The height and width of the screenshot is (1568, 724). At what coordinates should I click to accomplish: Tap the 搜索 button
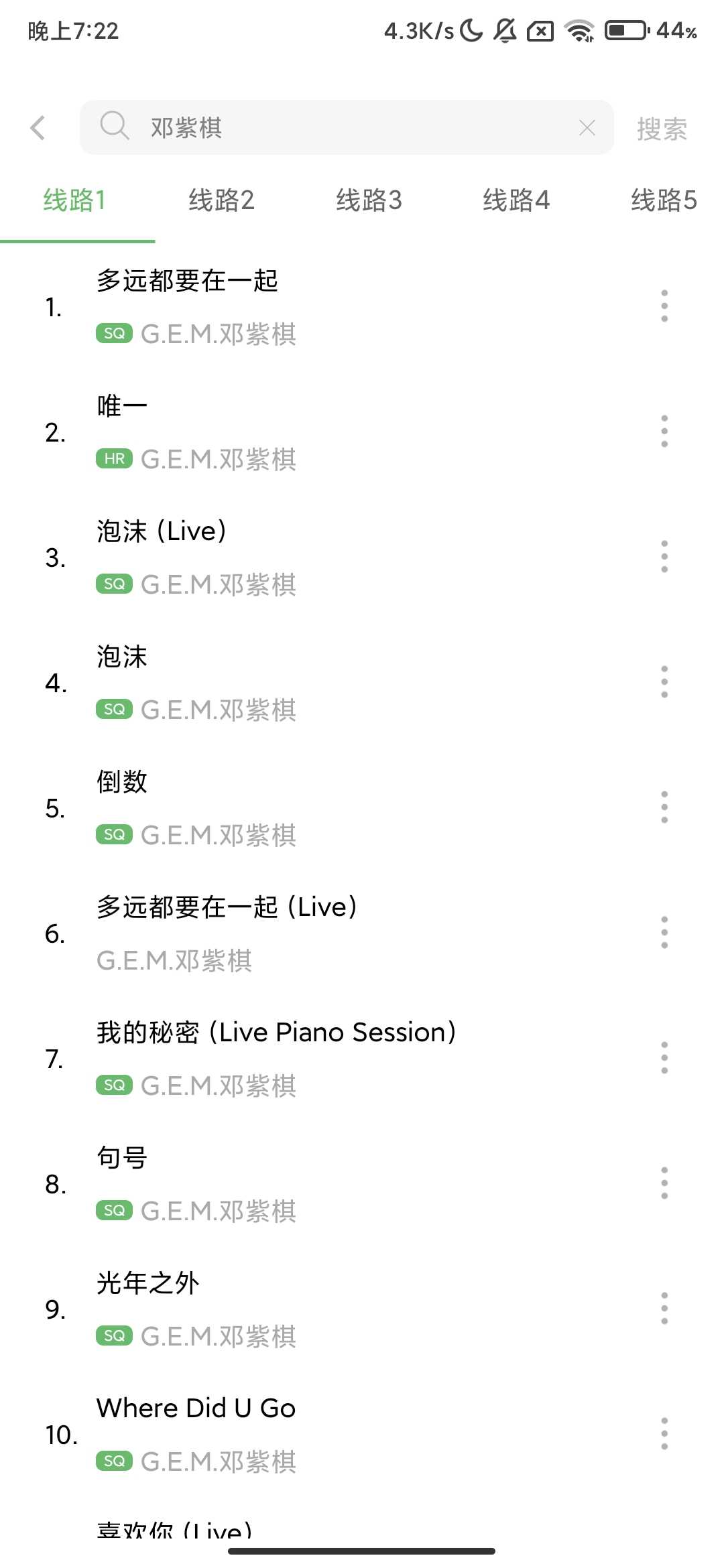point(662,129)
